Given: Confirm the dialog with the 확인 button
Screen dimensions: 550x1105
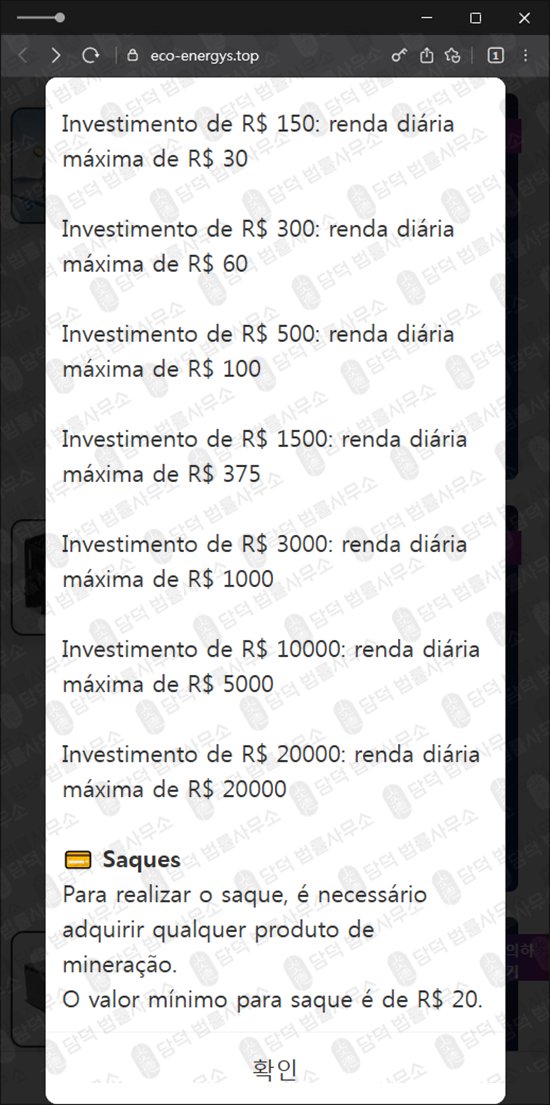Looking at the screenshot, I should (275, 1068).
